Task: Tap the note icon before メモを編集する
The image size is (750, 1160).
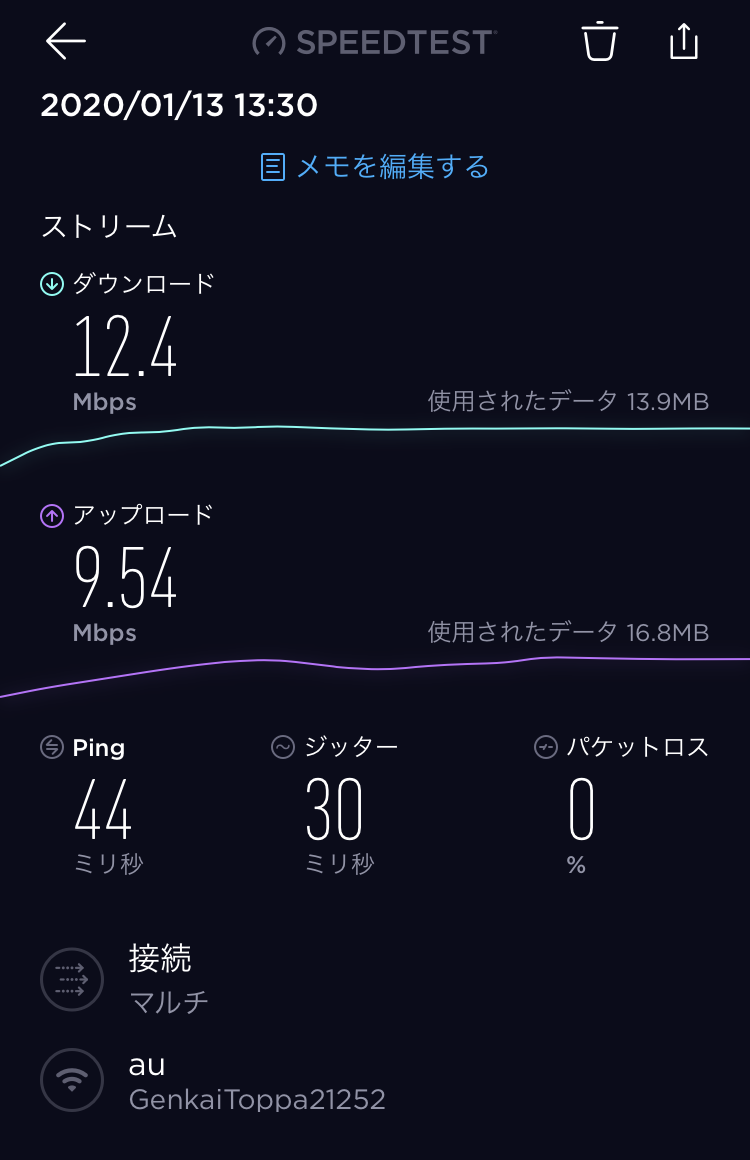Action: coord(271,168)
